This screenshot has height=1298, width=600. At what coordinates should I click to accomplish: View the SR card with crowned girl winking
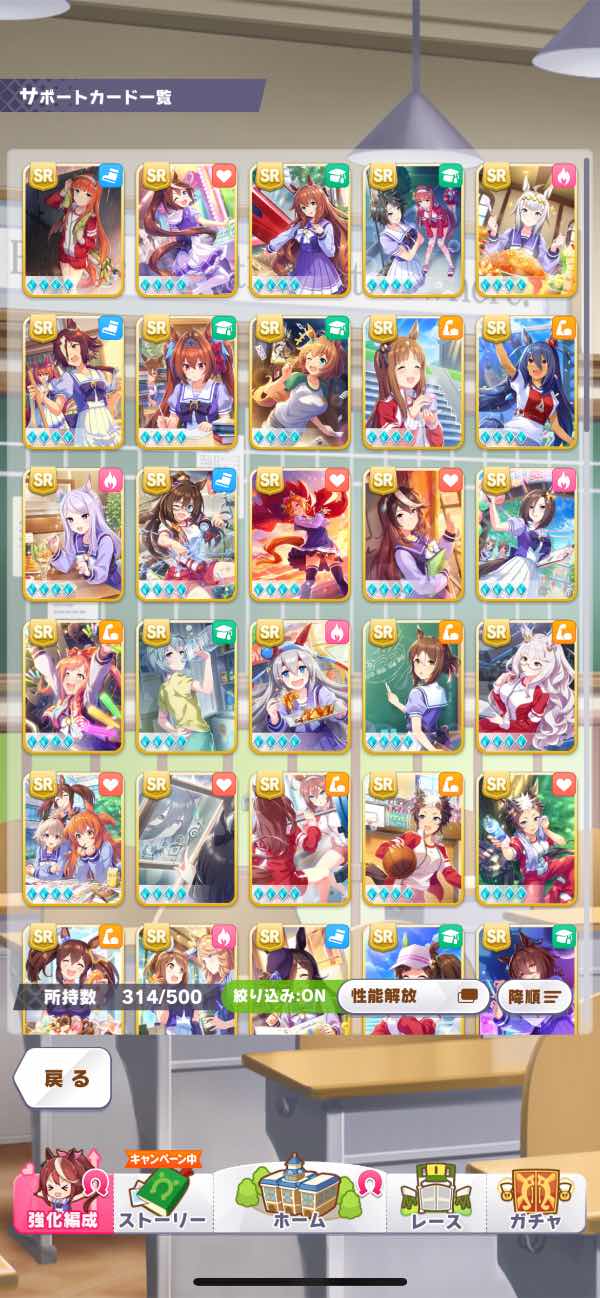300,382
